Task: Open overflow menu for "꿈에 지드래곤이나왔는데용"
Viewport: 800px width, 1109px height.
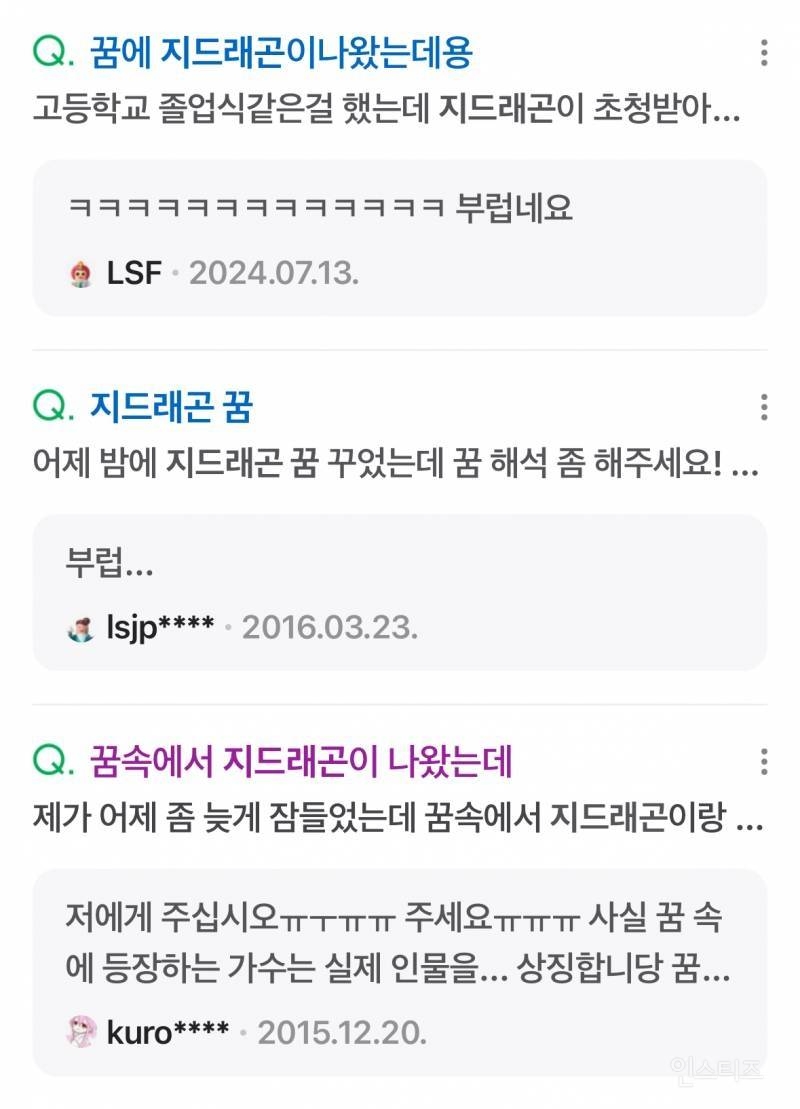Action: [x=764, y=53]
